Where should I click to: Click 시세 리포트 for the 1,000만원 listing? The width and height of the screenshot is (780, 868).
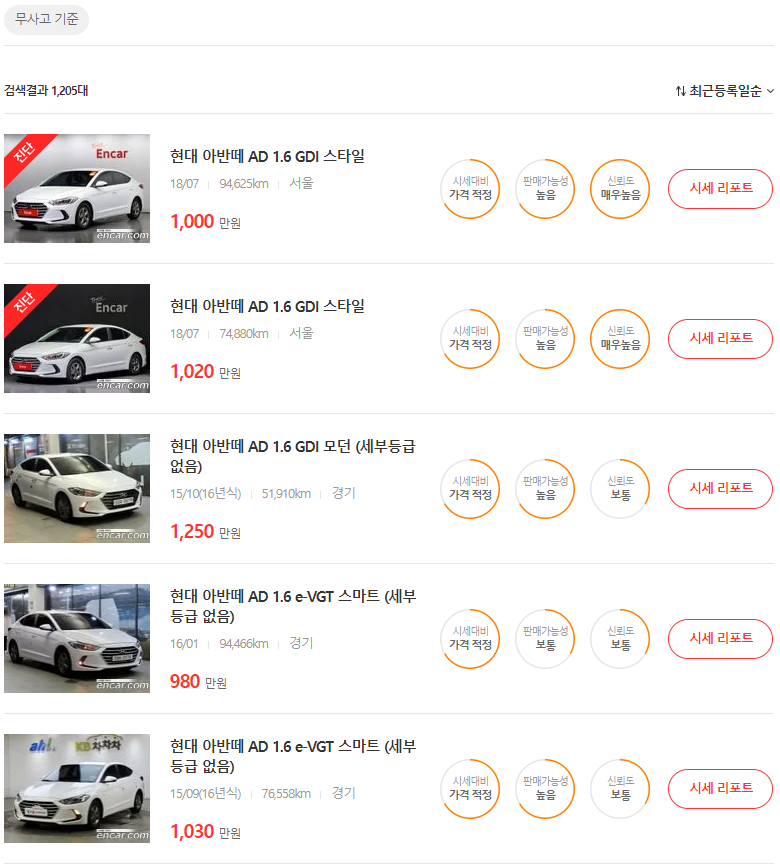pos(720,189)
